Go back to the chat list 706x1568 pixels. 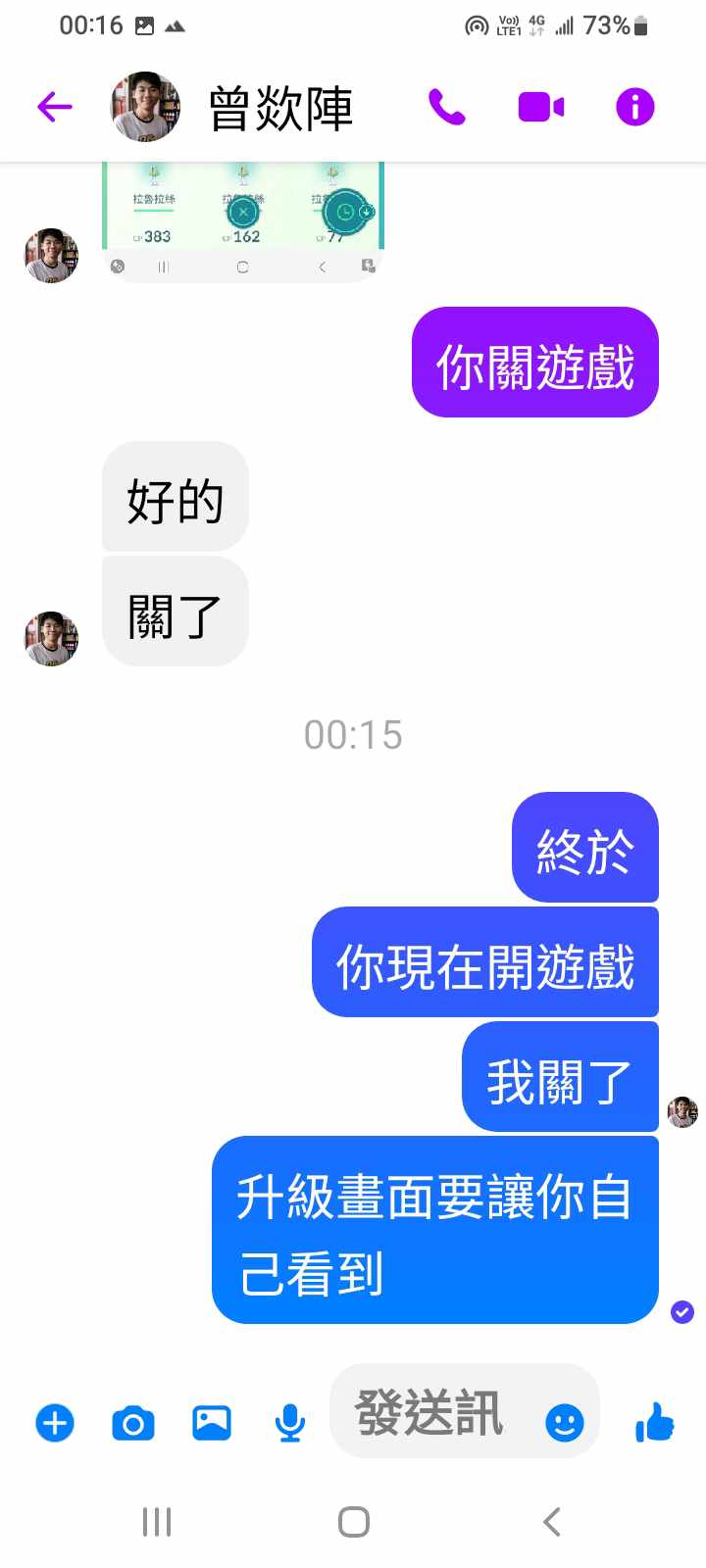(55, 107)
